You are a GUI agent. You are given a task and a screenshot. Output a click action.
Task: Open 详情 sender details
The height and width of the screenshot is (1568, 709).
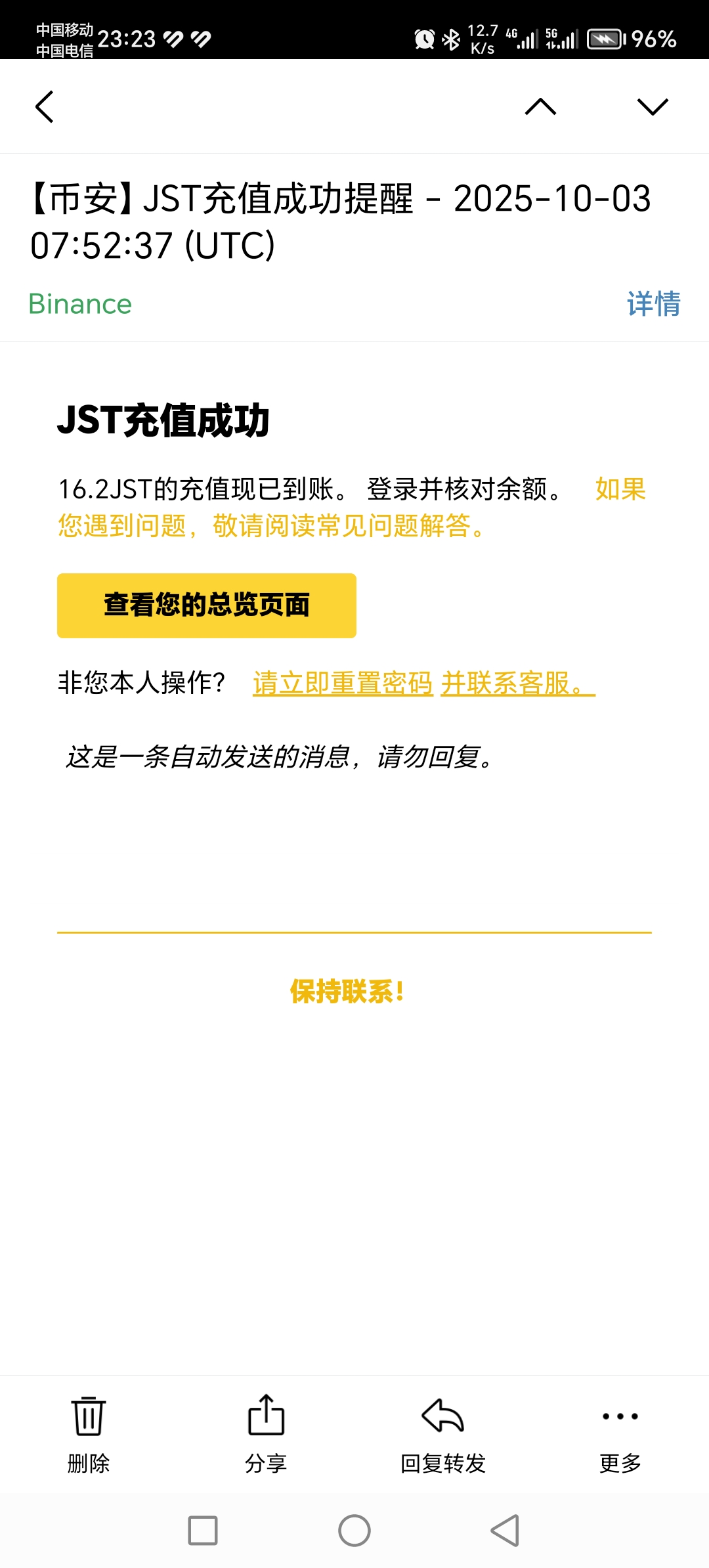point(653,304)
